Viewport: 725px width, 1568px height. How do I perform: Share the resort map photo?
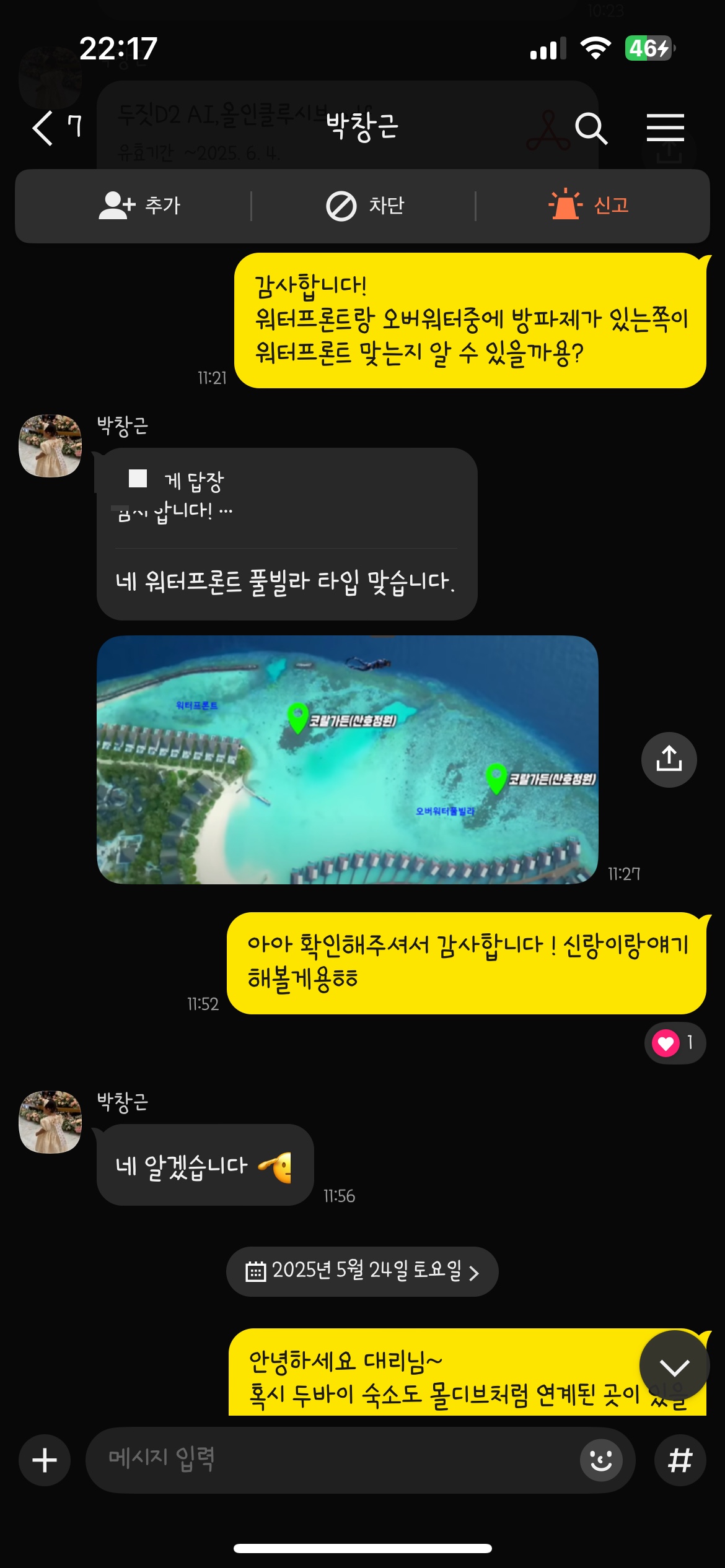[669, 759]
